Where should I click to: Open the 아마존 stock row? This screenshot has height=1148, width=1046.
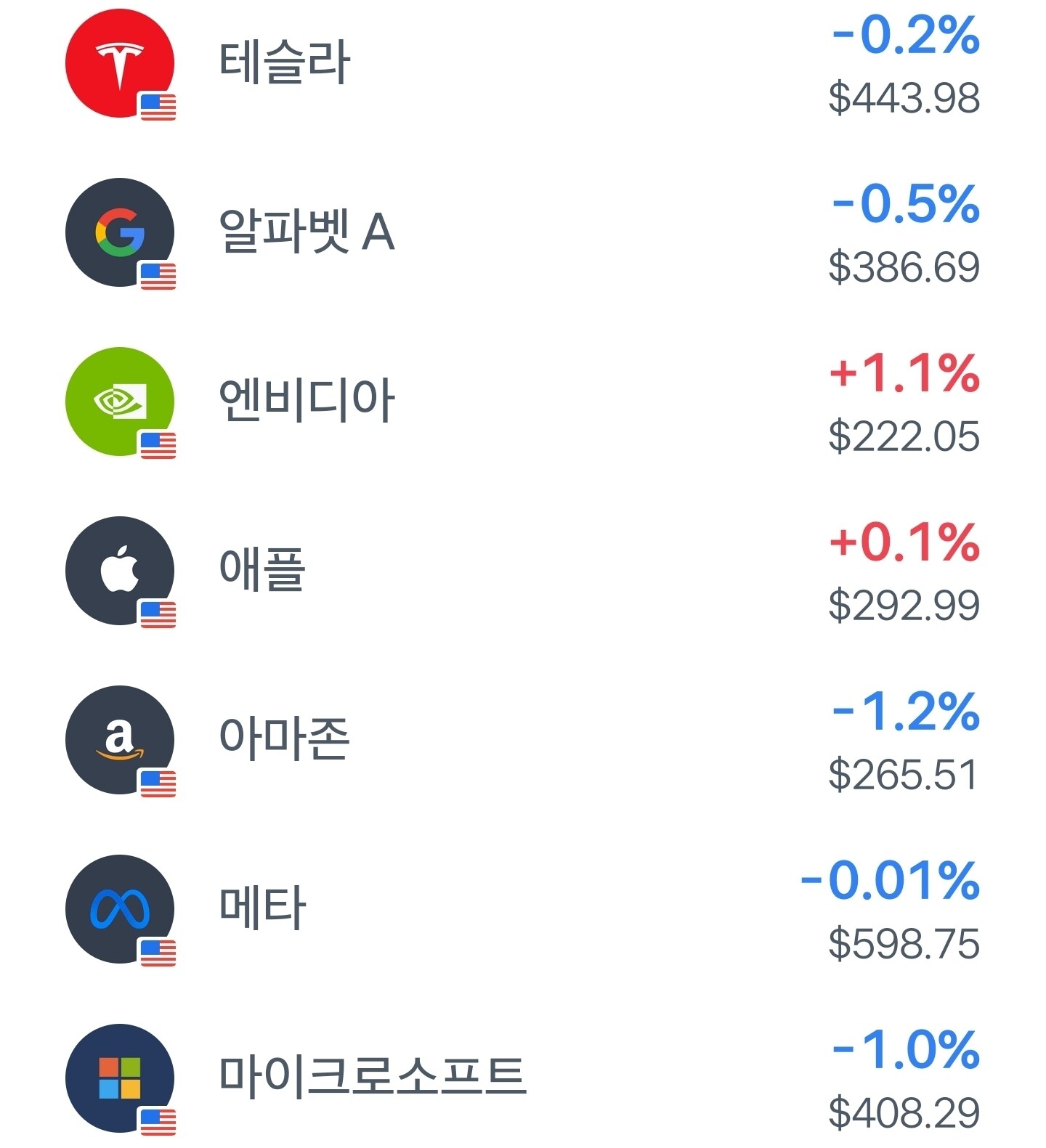523,740
